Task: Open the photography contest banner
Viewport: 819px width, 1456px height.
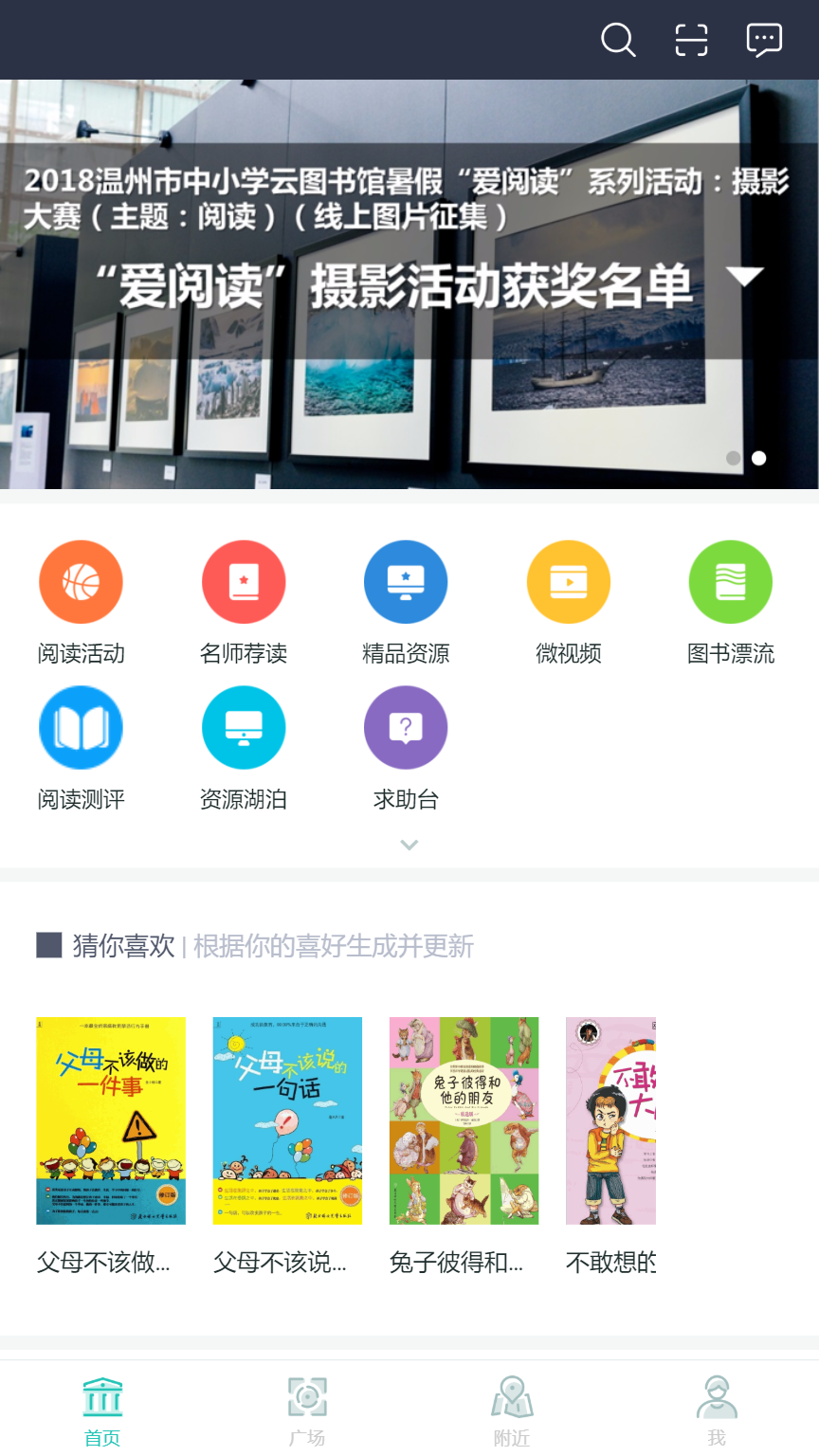Action: point(409,284)
